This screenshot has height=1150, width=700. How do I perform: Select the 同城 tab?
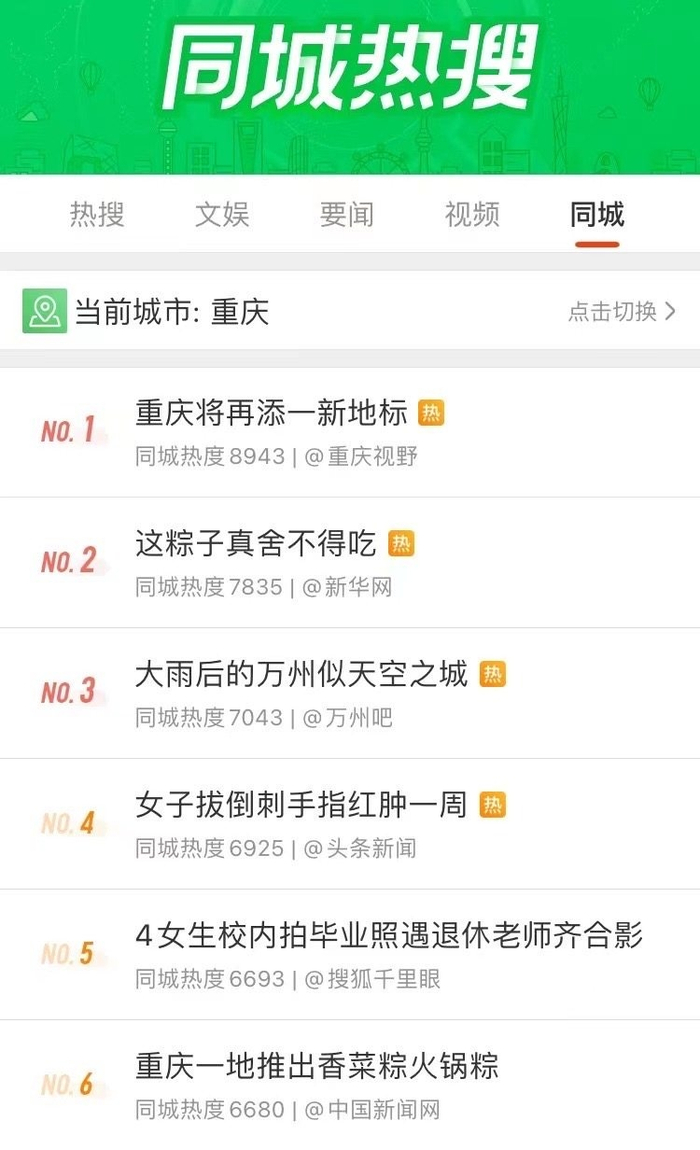click(x=597, y=214)
